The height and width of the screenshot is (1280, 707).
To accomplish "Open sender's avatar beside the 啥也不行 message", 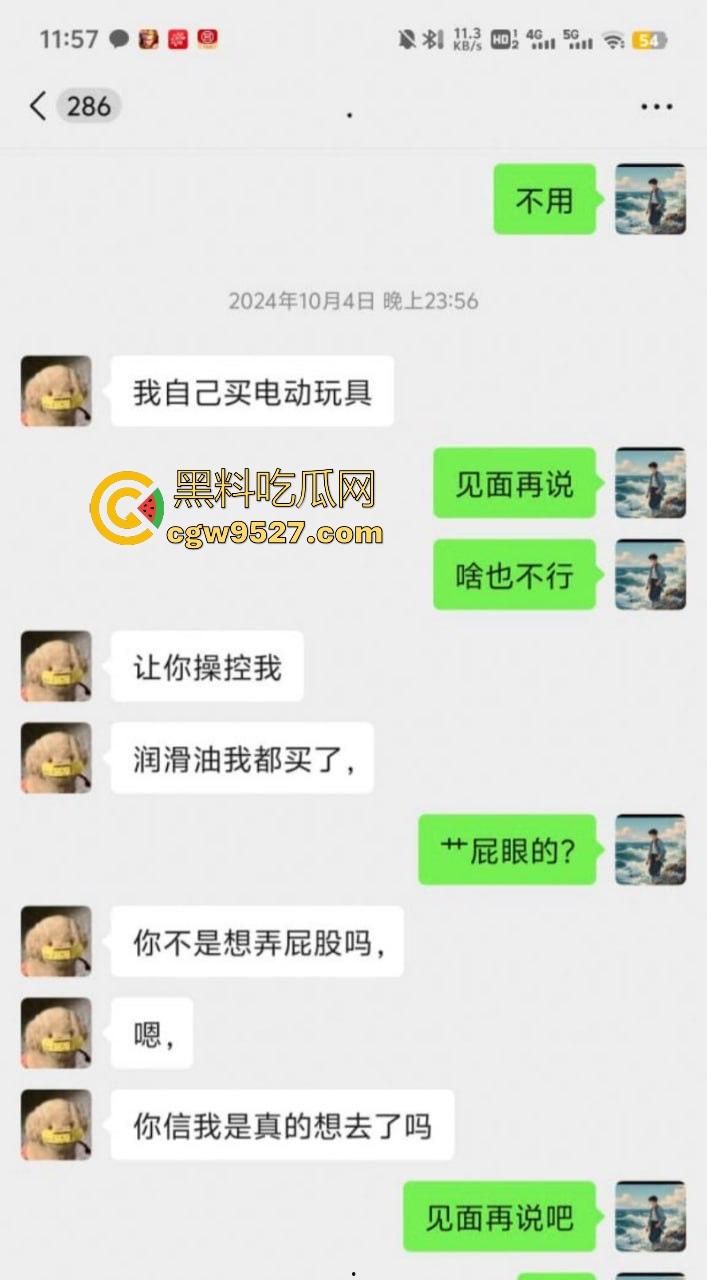I will [650, 574].
